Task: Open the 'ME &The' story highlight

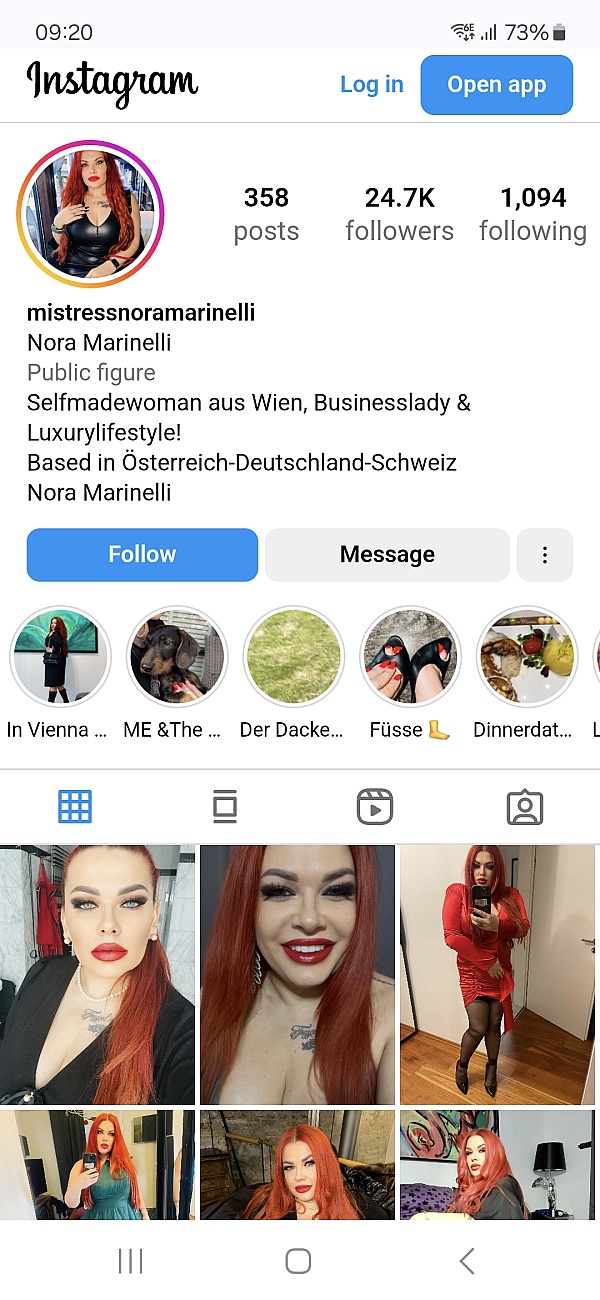Action: [x=177, y=657]
